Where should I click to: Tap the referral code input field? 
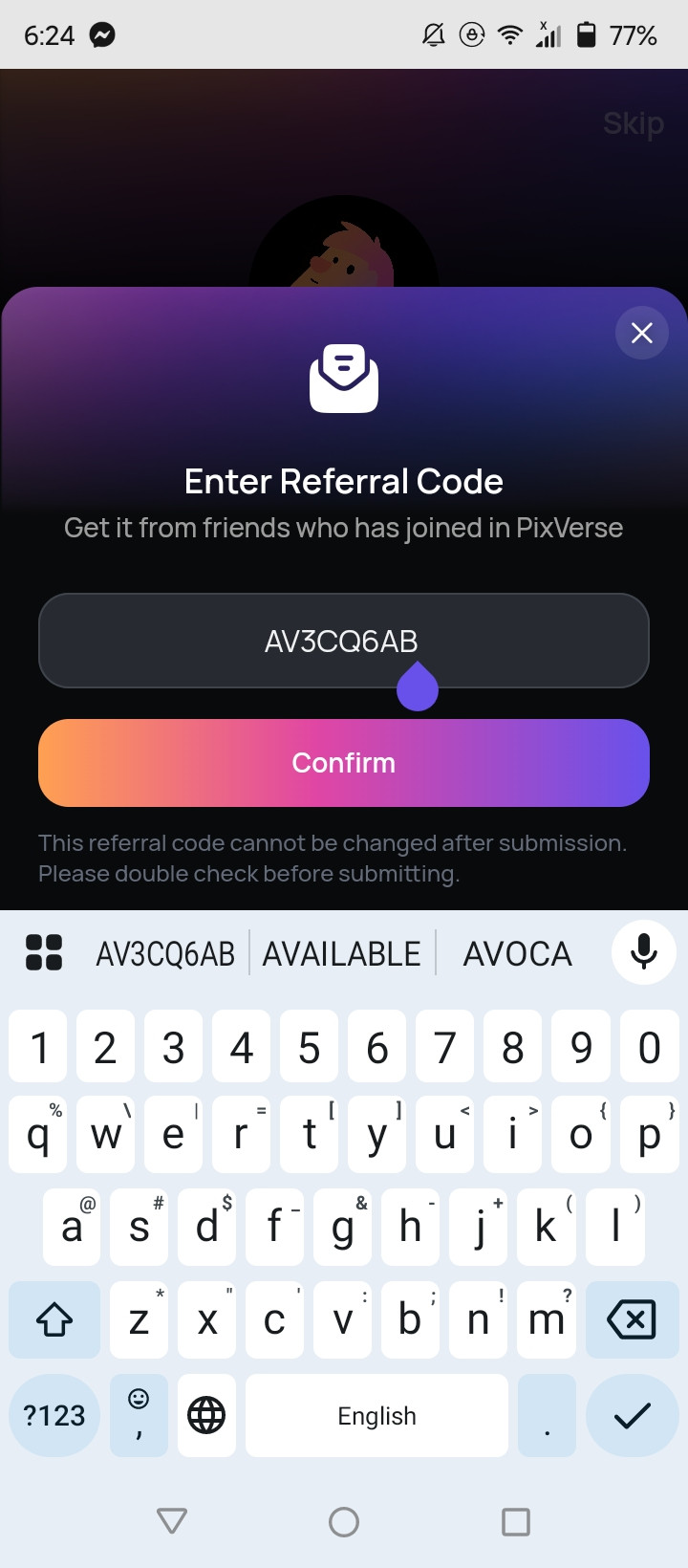(x=343, y=641)
